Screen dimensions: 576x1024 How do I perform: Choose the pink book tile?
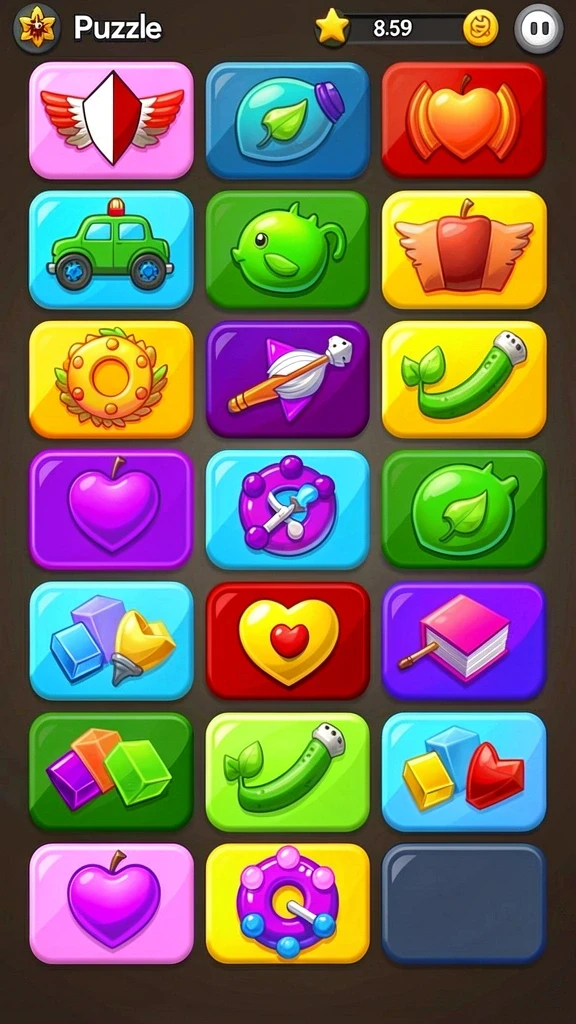tap(464, 641)
